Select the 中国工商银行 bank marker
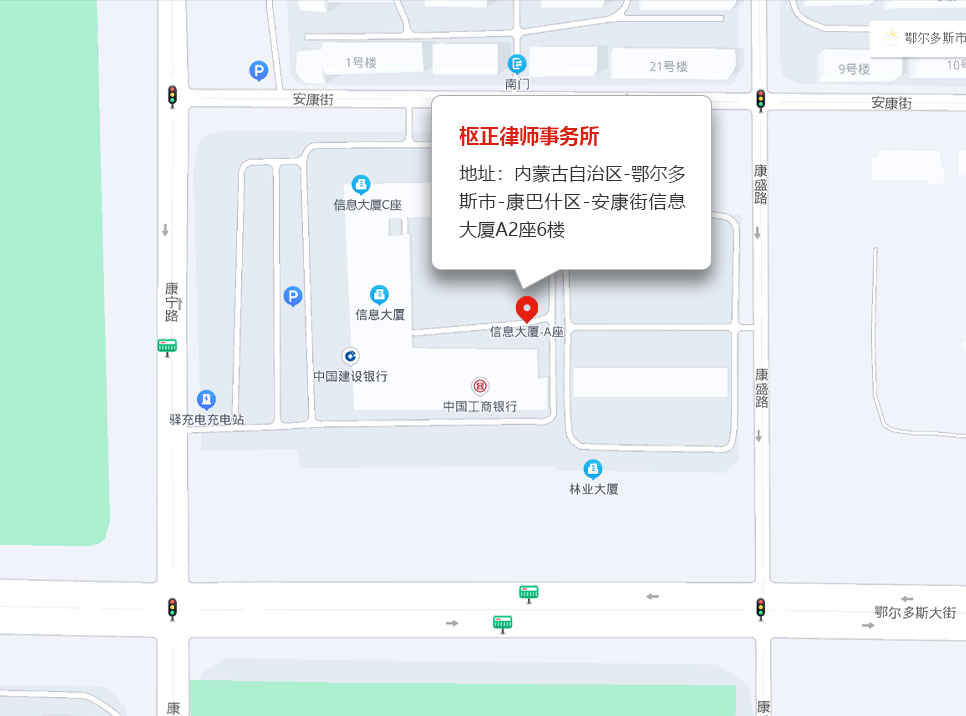The image size is (966, 716). coord(481,386)
